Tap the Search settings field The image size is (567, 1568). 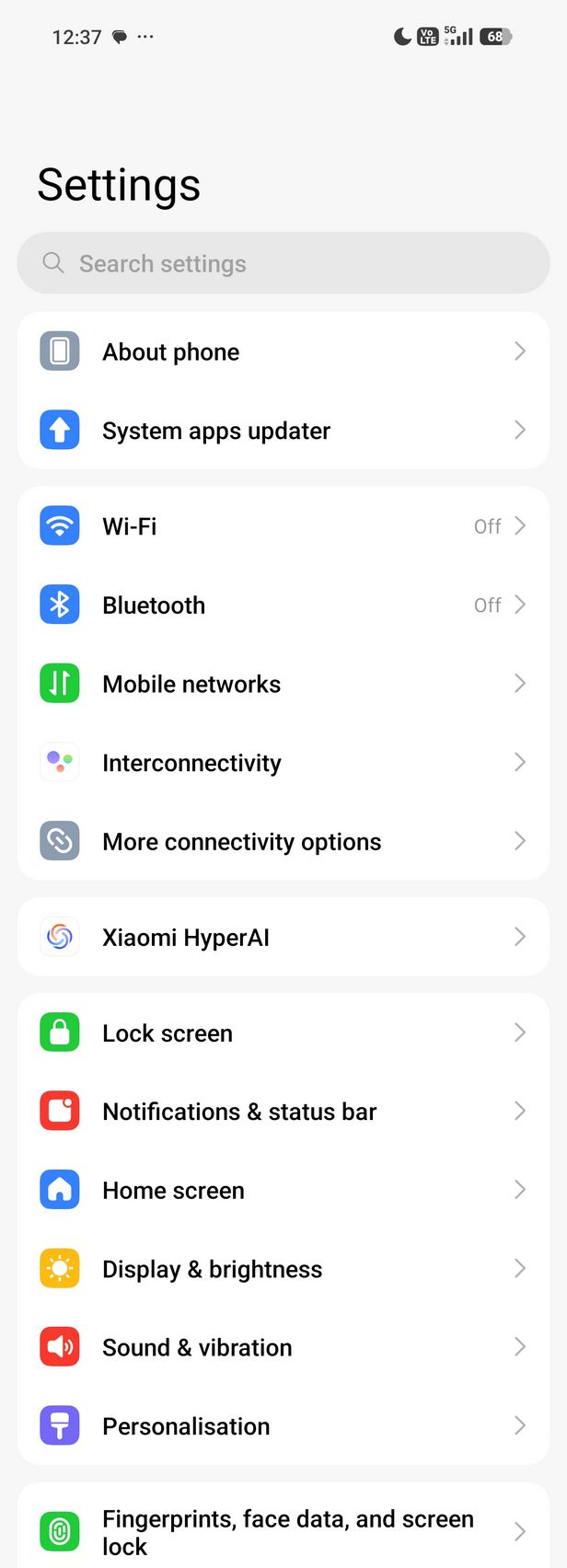(283, 263)
